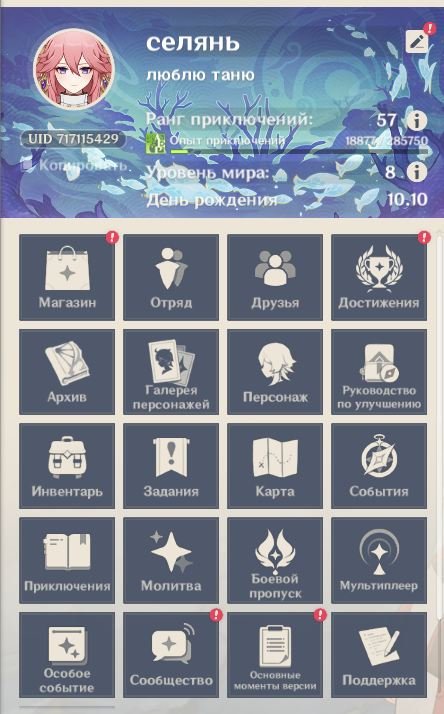444x714 pixels.
Task: Enter Мультиплеер co-op mode
Action: pos(379,560)
